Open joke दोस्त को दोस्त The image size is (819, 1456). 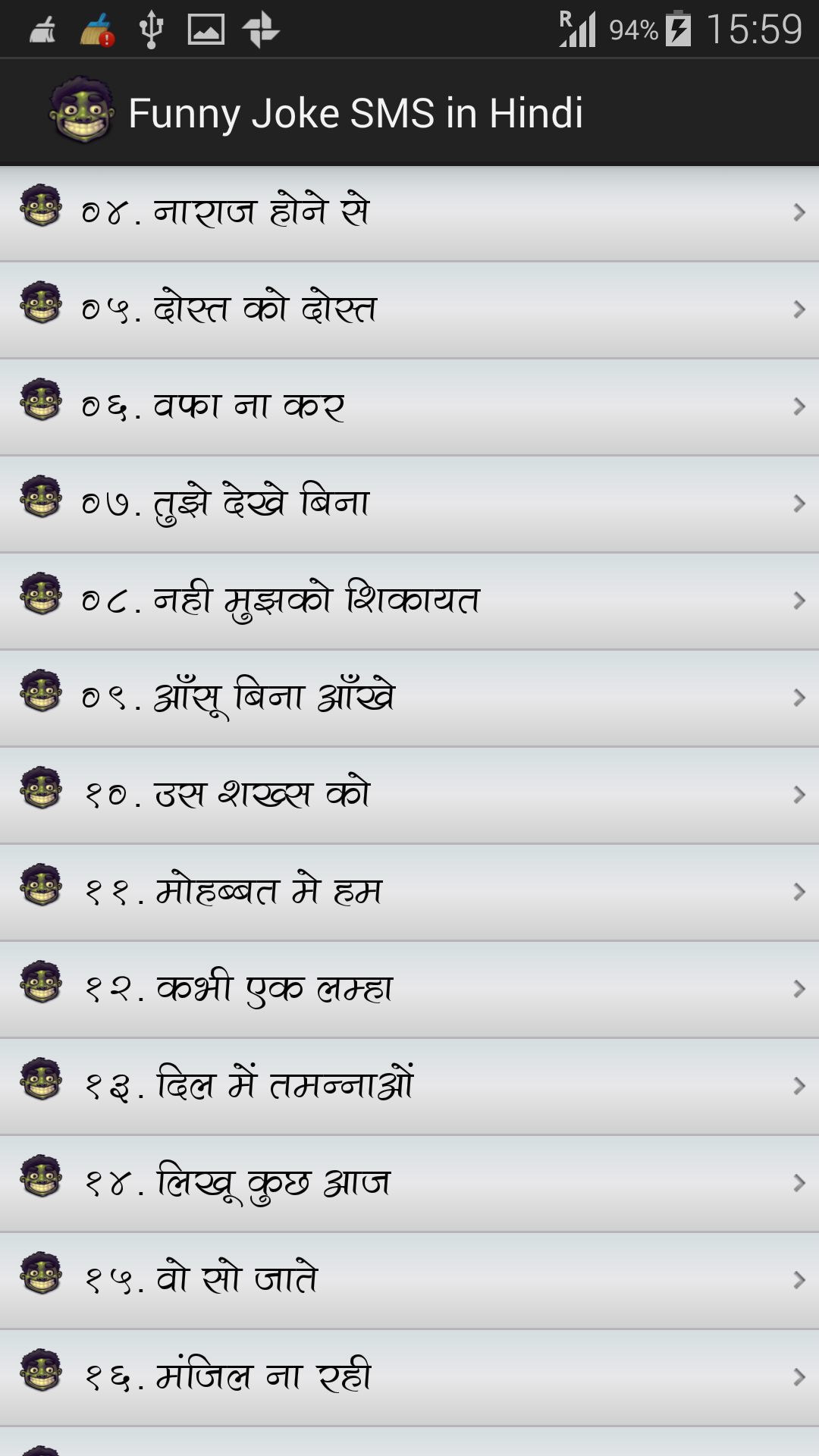click(x=303, y=308)
